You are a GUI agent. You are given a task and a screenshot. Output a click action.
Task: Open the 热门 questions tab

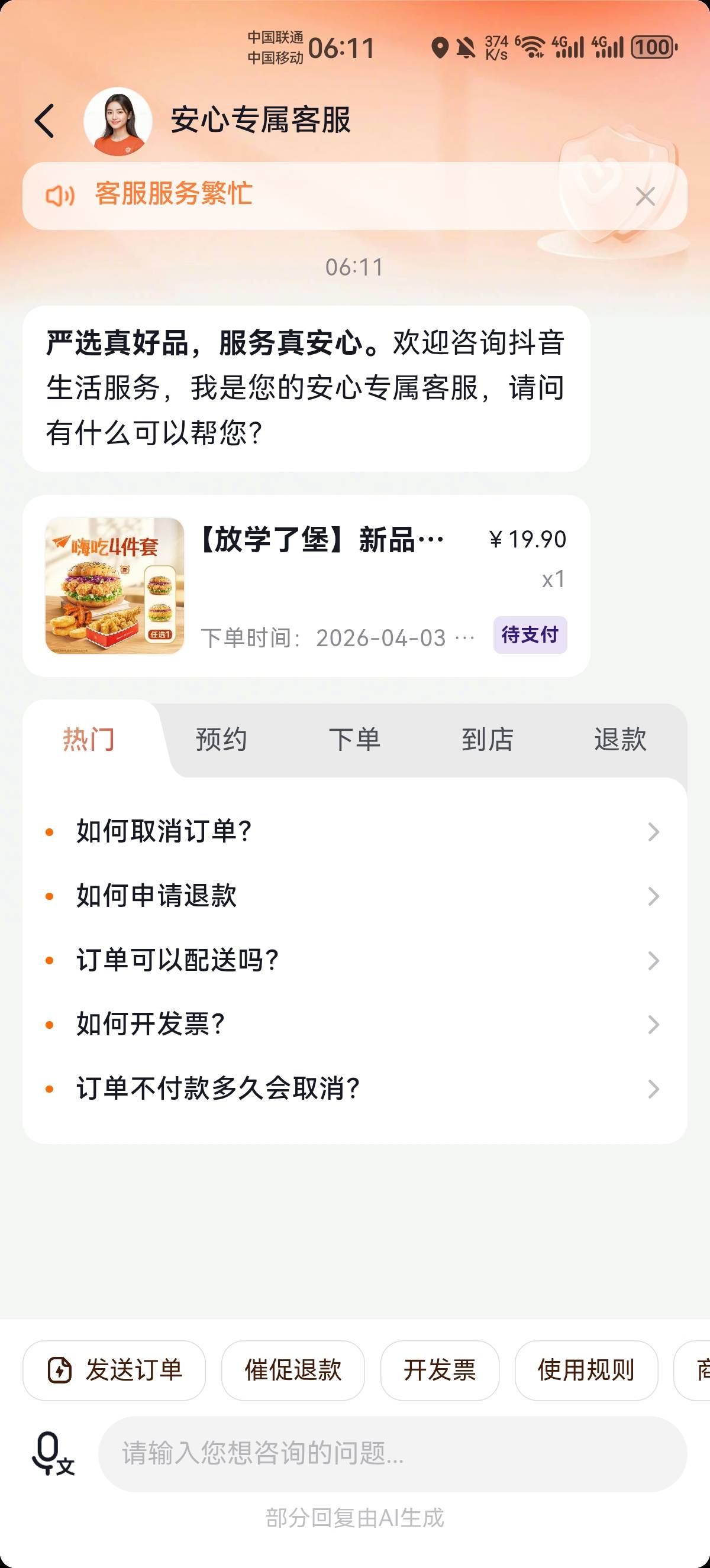89,740
